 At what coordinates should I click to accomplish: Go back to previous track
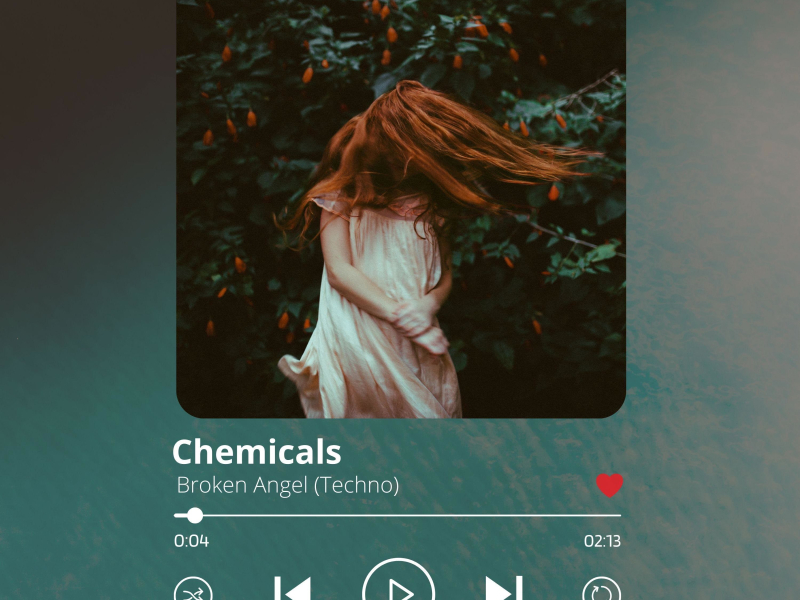(x=293, y=590)
